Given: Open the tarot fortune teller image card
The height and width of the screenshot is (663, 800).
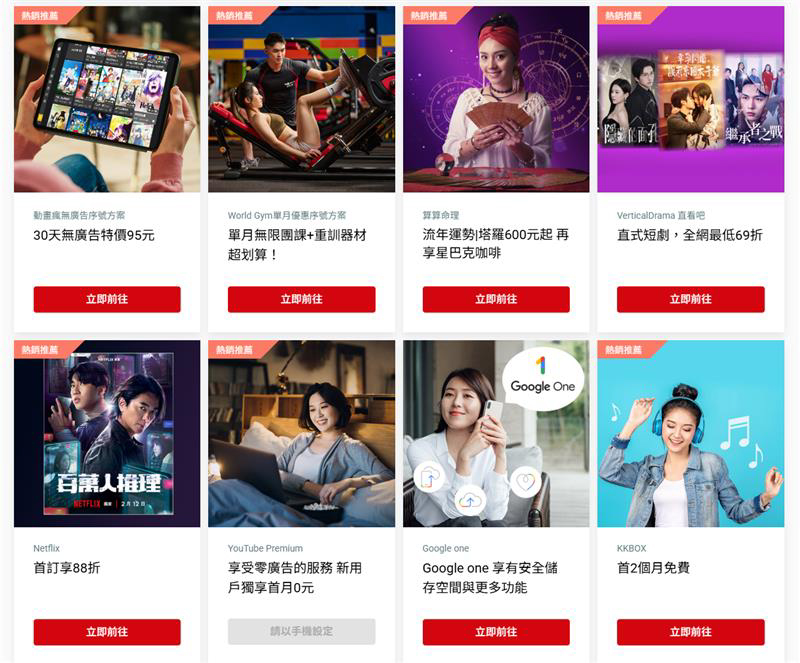Looking at the screenshot, I should (x=496, y=100).
